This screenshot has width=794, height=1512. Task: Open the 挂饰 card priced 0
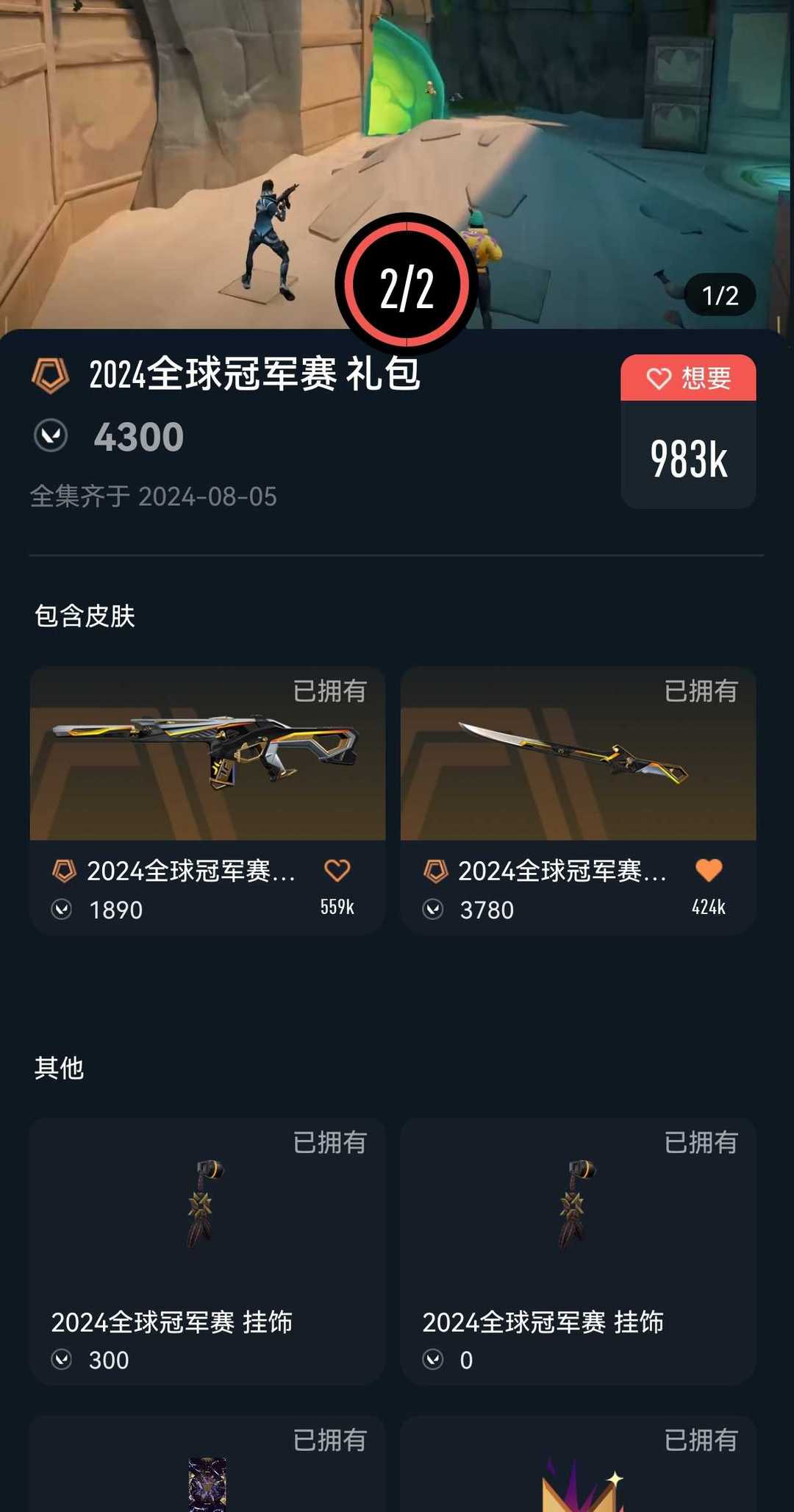pos(578,1250)
